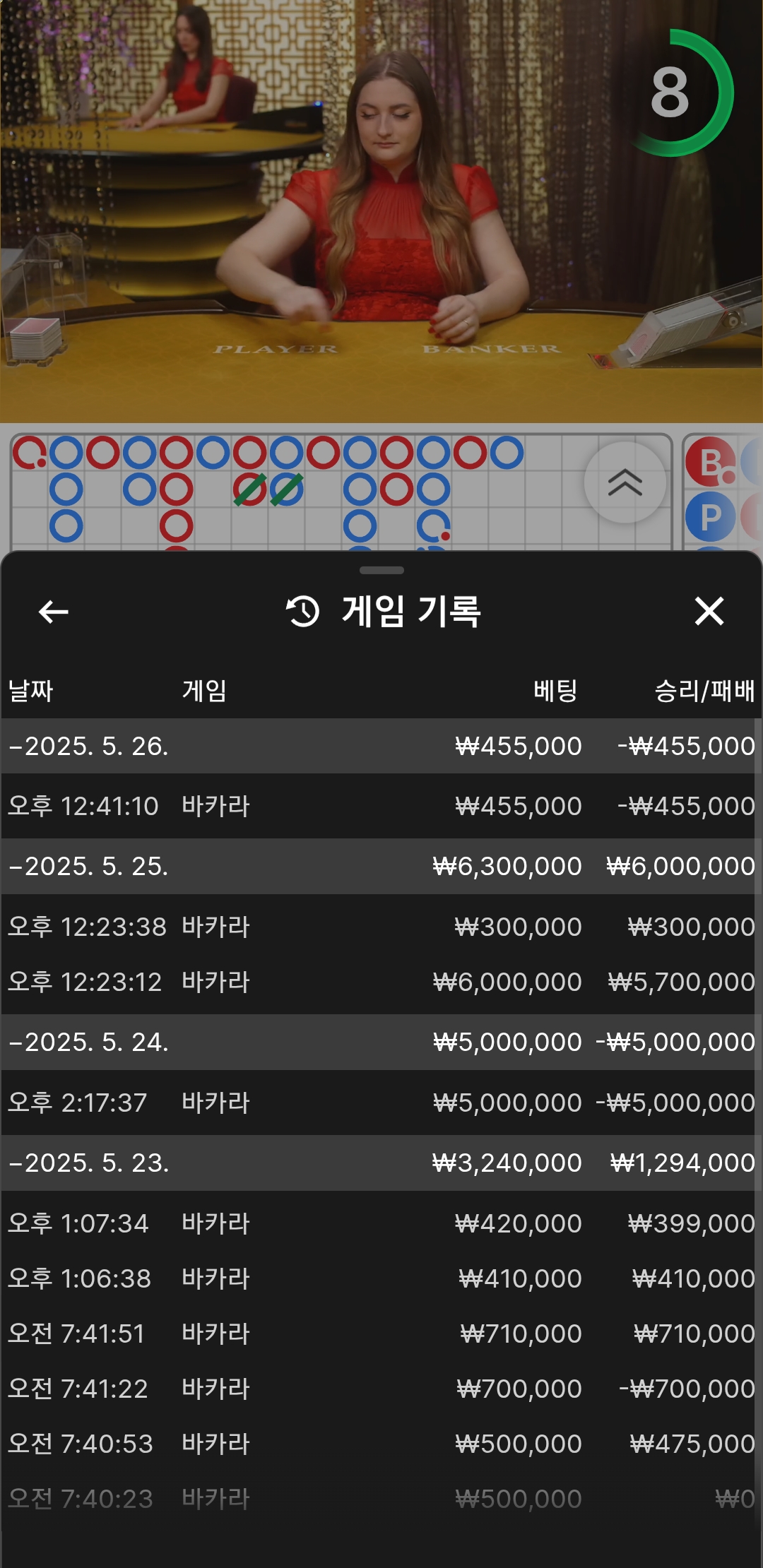Open the 오후 12:23:38 바카라 record
Screen dimensions: 763x1568
point(381,927)
